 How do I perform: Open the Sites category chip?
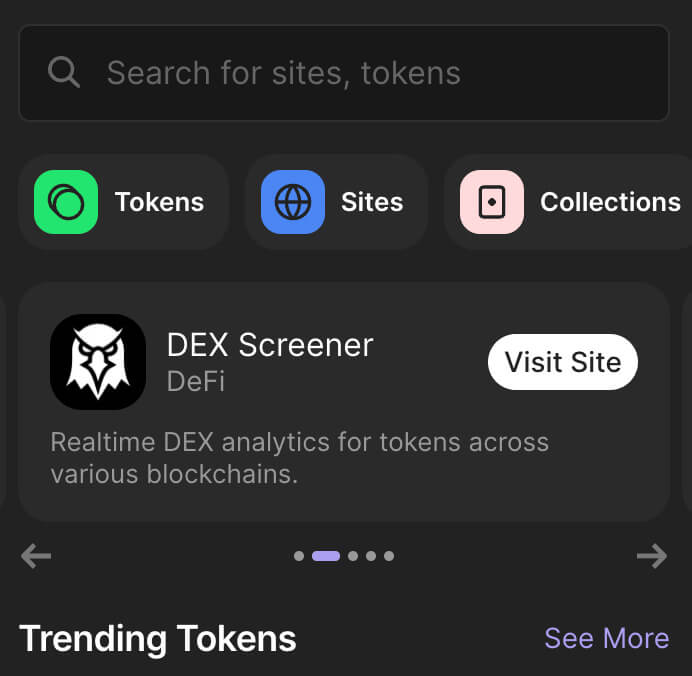click(336, 202)
